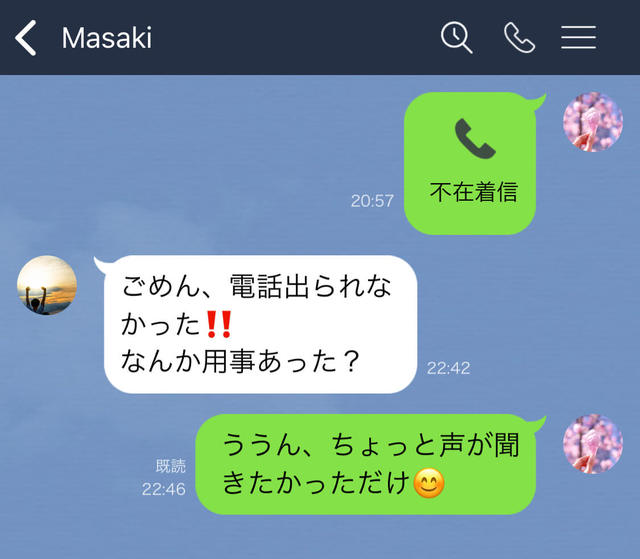This screenshot has height=559, width=640.
Task: Open Masaki's profile picture
Action: pyautogui.click(x=47, y=286)
